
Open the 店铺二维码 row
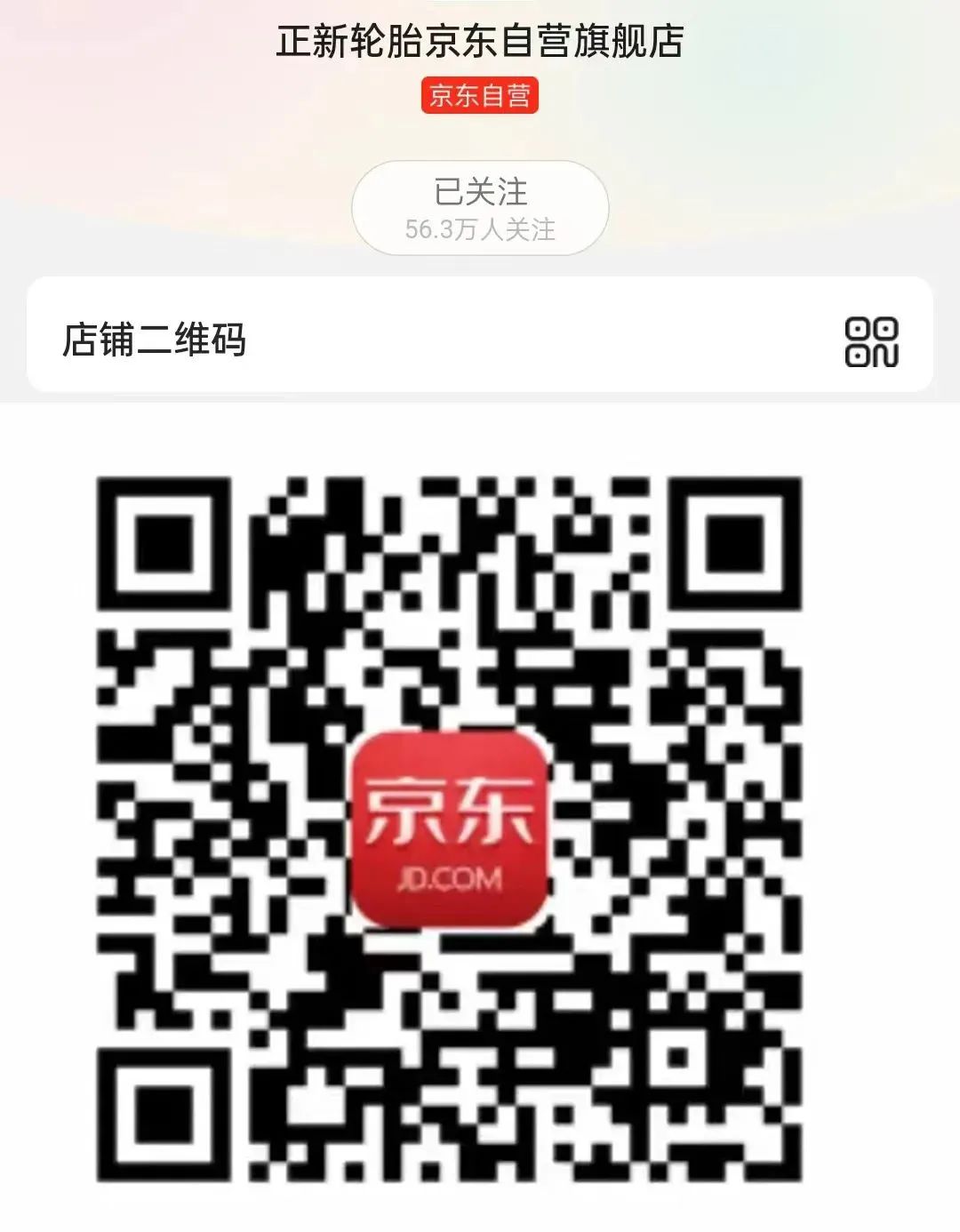click(480, 339)
